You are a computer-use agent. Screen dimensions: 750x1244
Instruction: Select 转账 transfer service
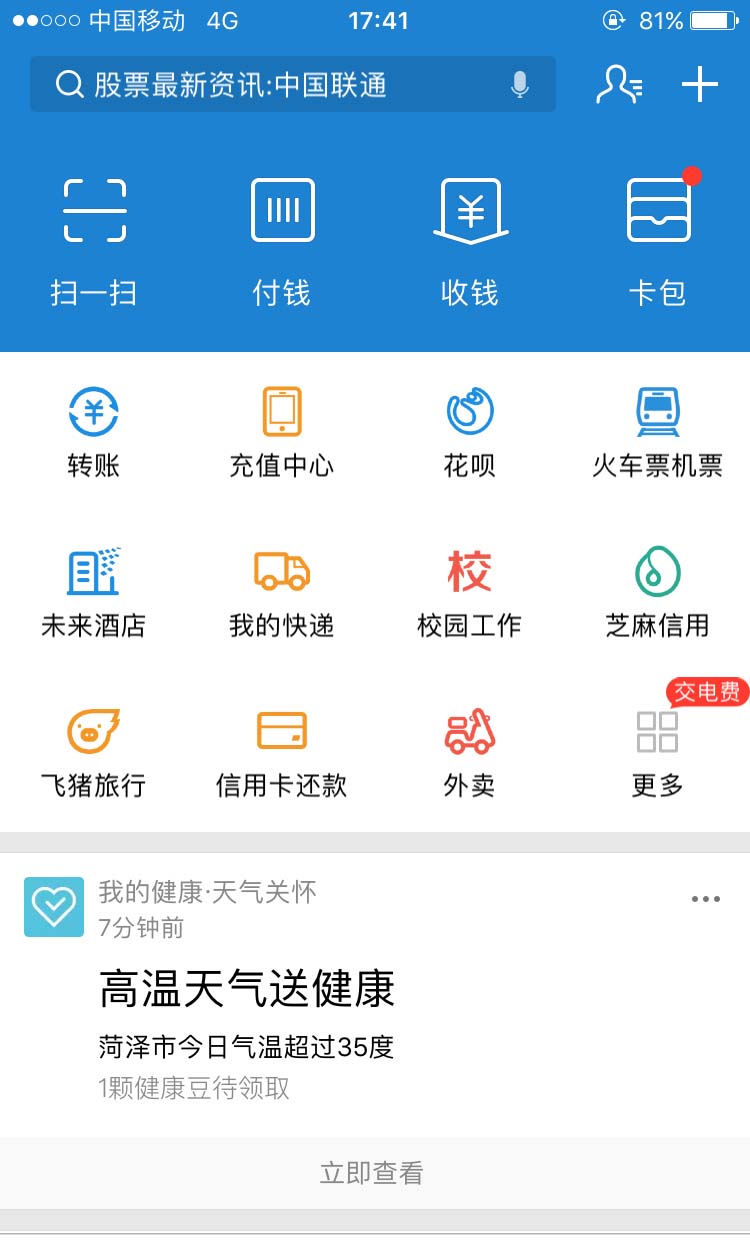[94, 432]
